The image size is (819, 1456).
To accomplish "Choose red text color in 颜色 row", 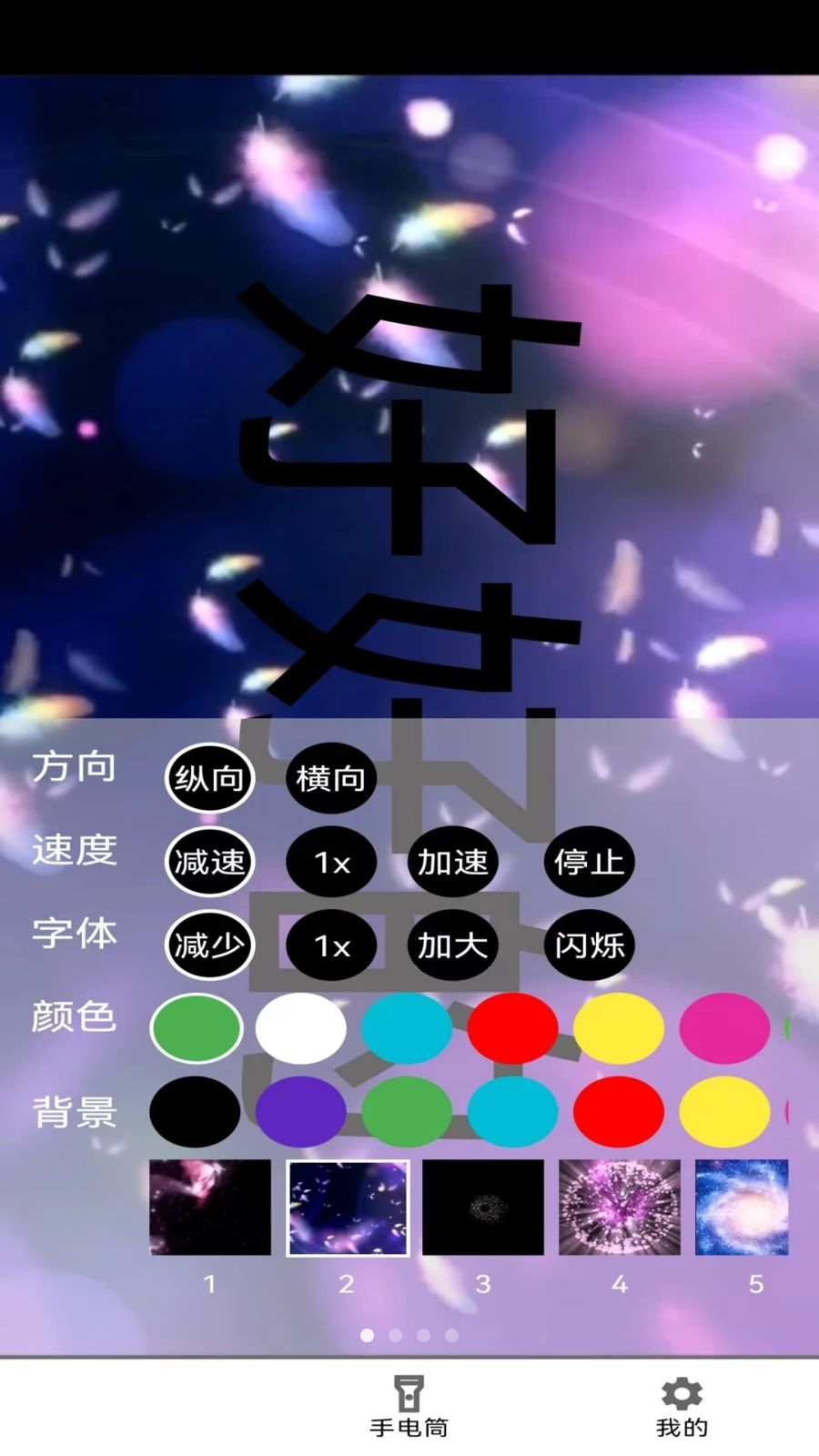I will click(x=512, y=1028).
